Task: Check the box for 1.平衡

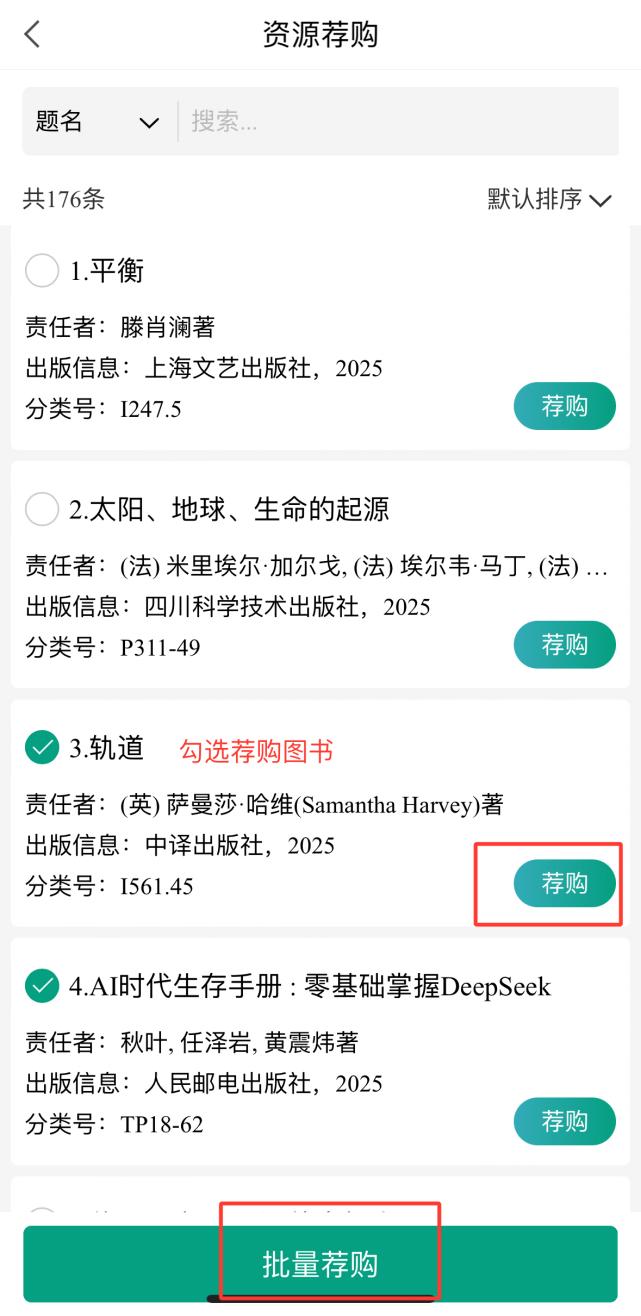Action: [42, 271]
